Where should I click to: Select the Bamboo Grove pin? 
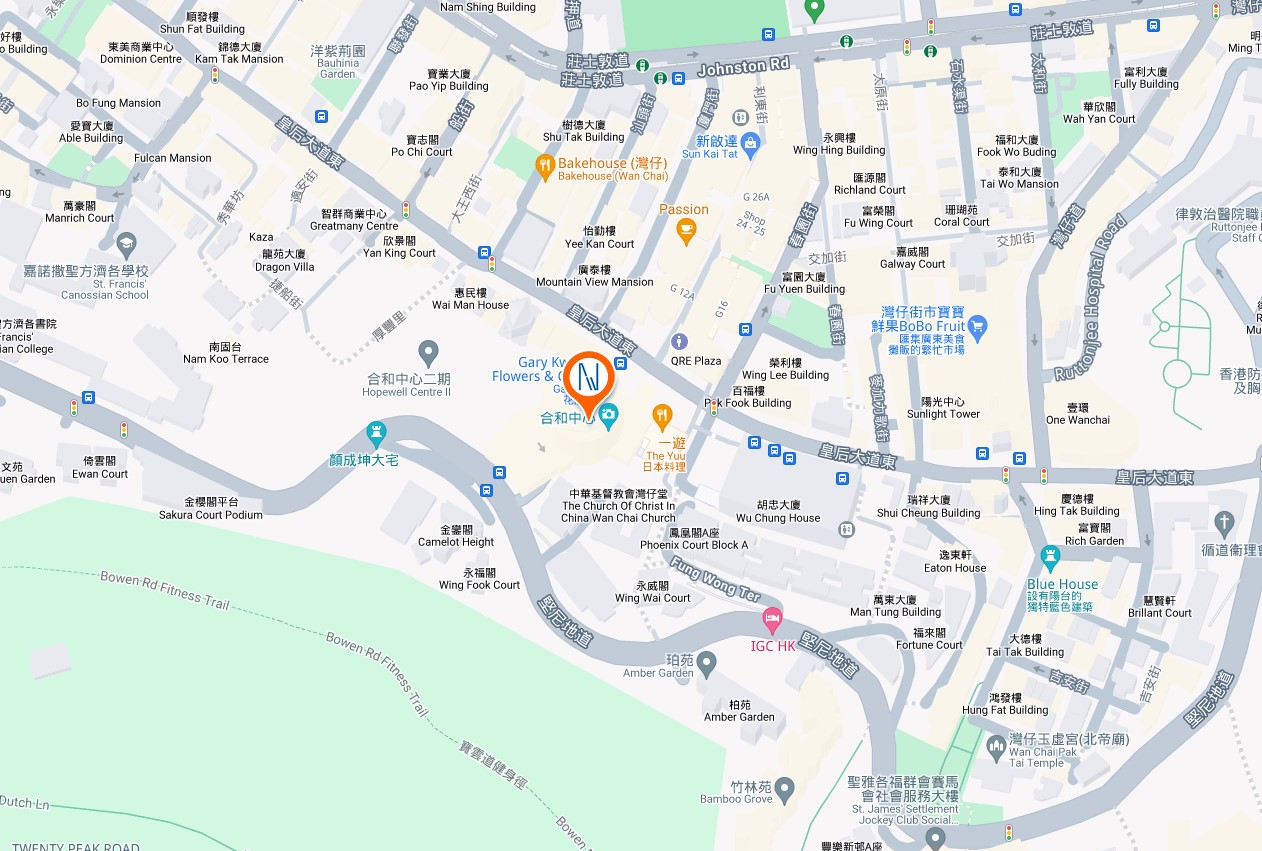pyautogui.click(x=785, y=788)
